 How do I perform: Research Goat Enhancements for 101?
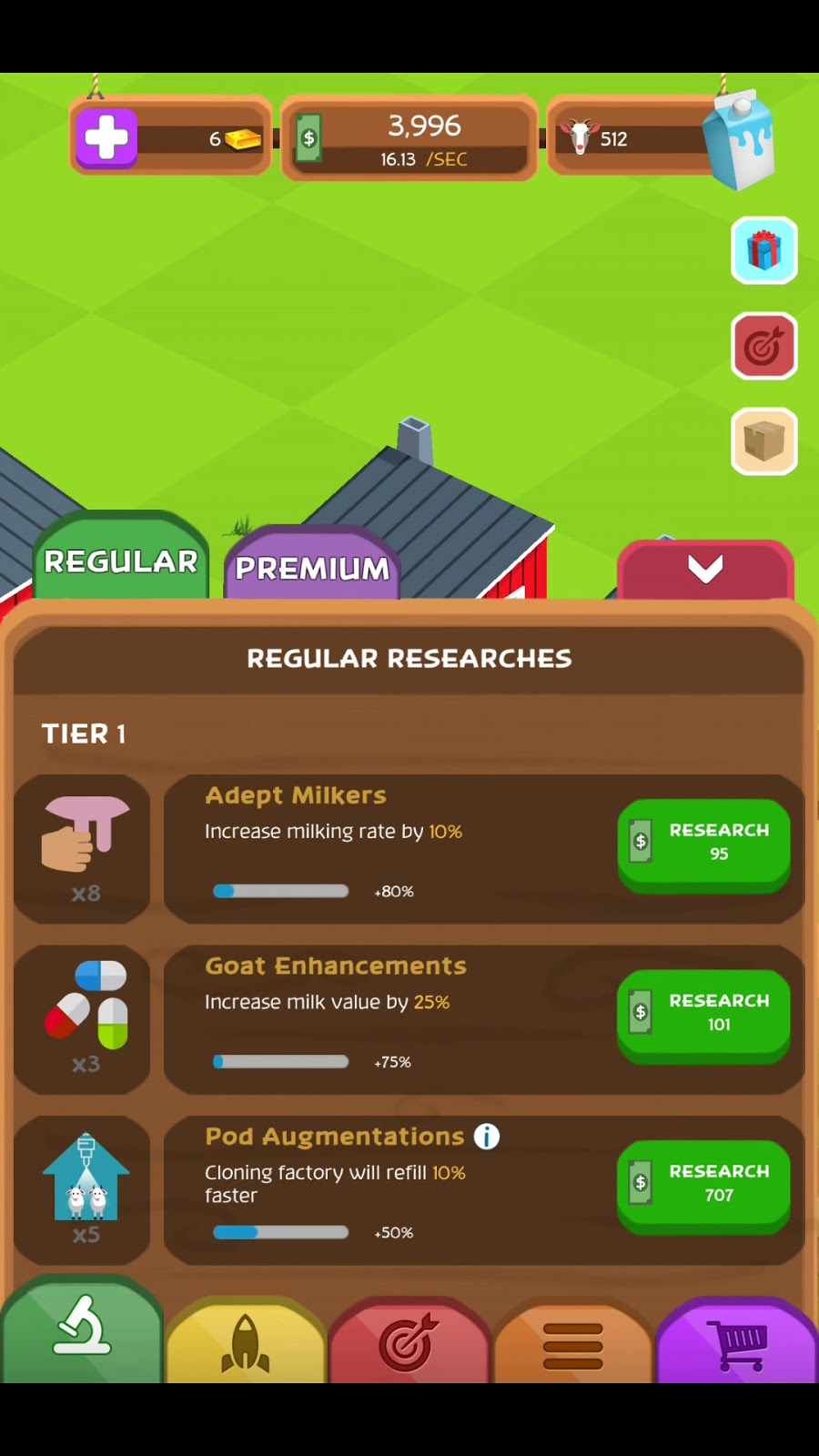coord(703,1012)
